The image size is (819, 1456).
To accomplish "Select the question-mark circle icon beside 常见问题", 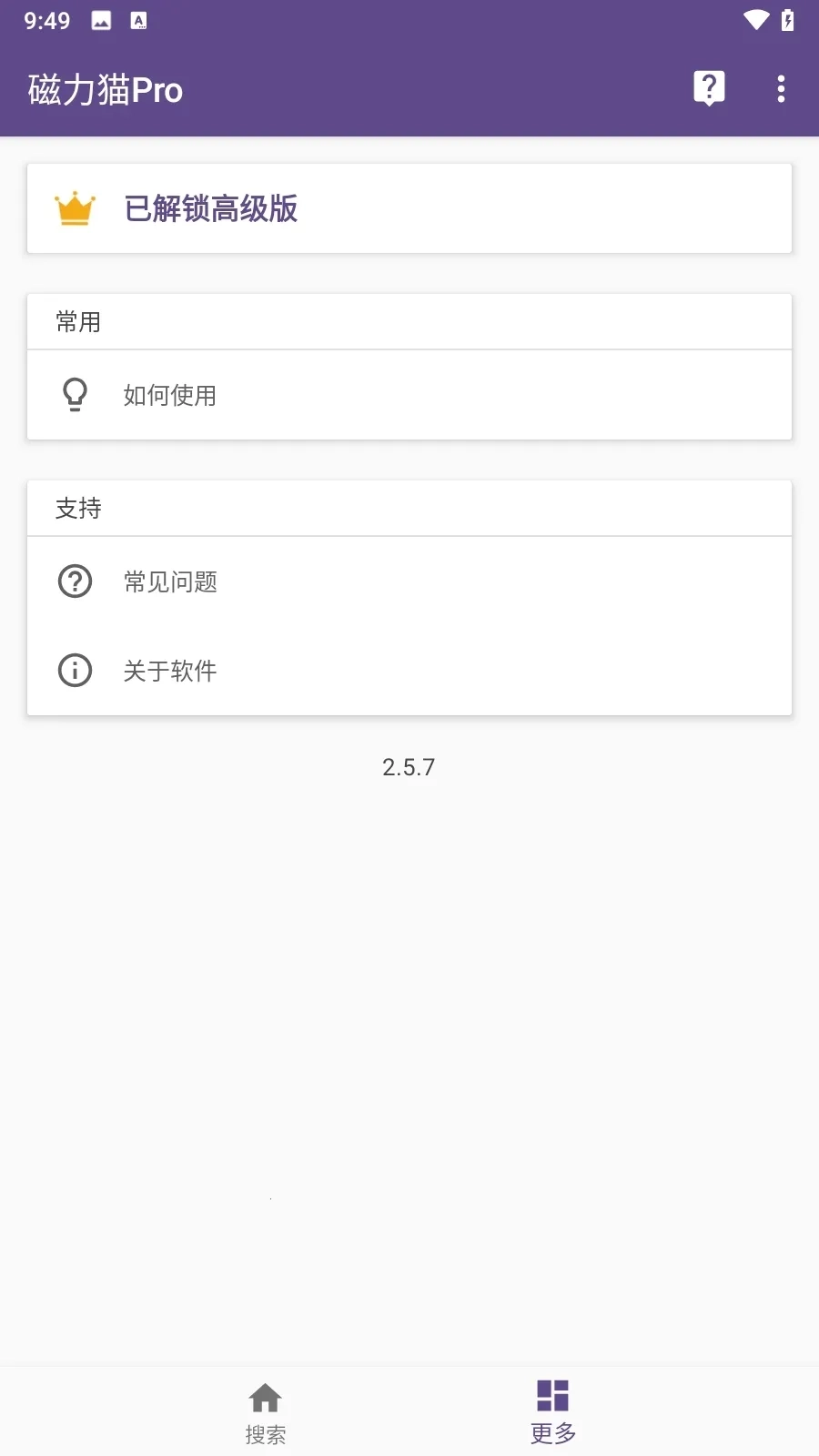I will (x=74, y=581).
